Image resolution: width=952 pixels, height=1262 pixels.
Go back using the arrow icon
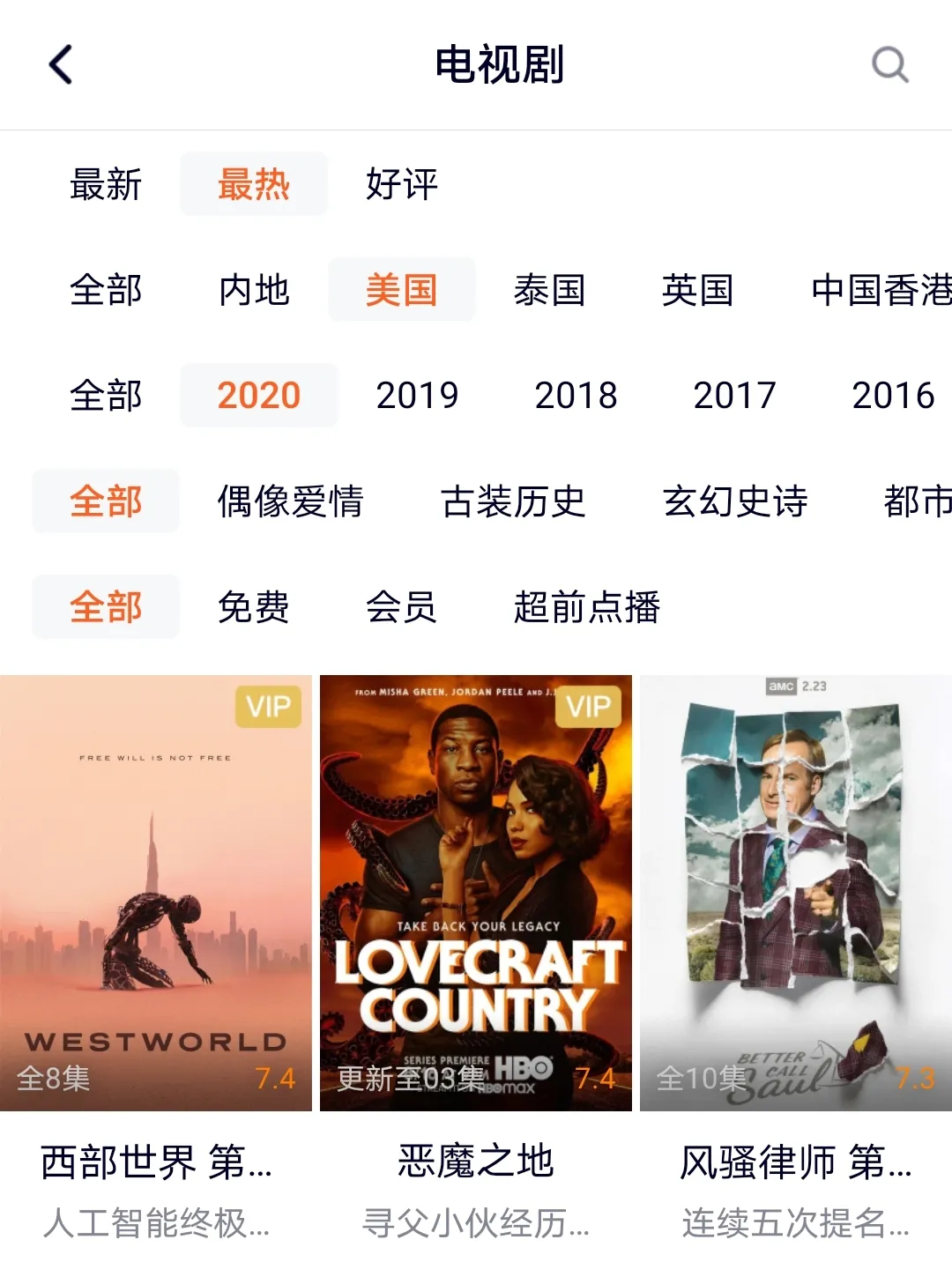pyautogui.click(x=60, y=64)
